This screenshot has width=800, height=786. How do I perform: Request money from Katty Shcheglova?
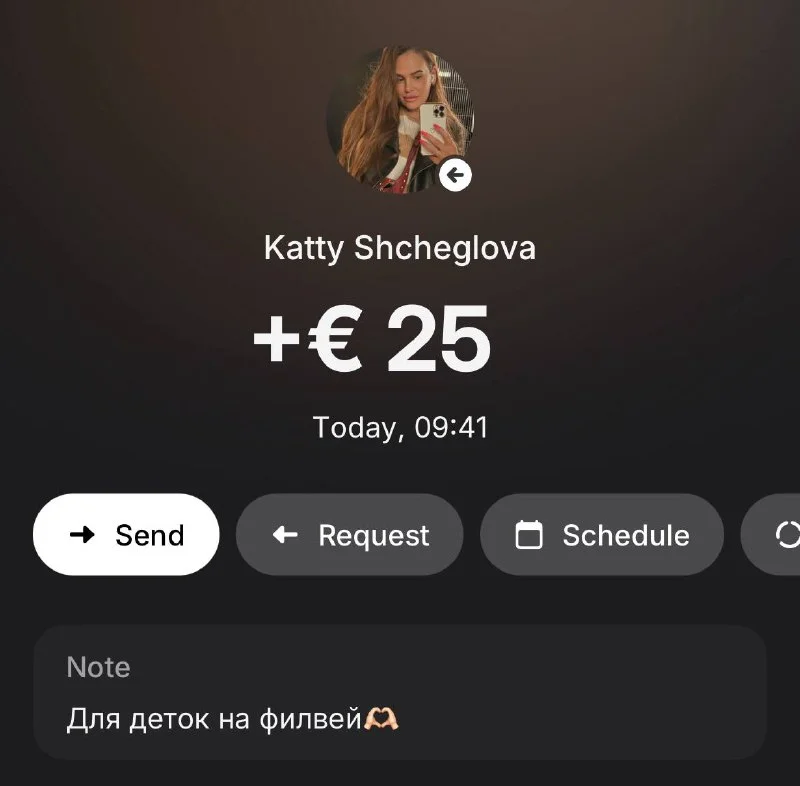click(x=349, y=535)
